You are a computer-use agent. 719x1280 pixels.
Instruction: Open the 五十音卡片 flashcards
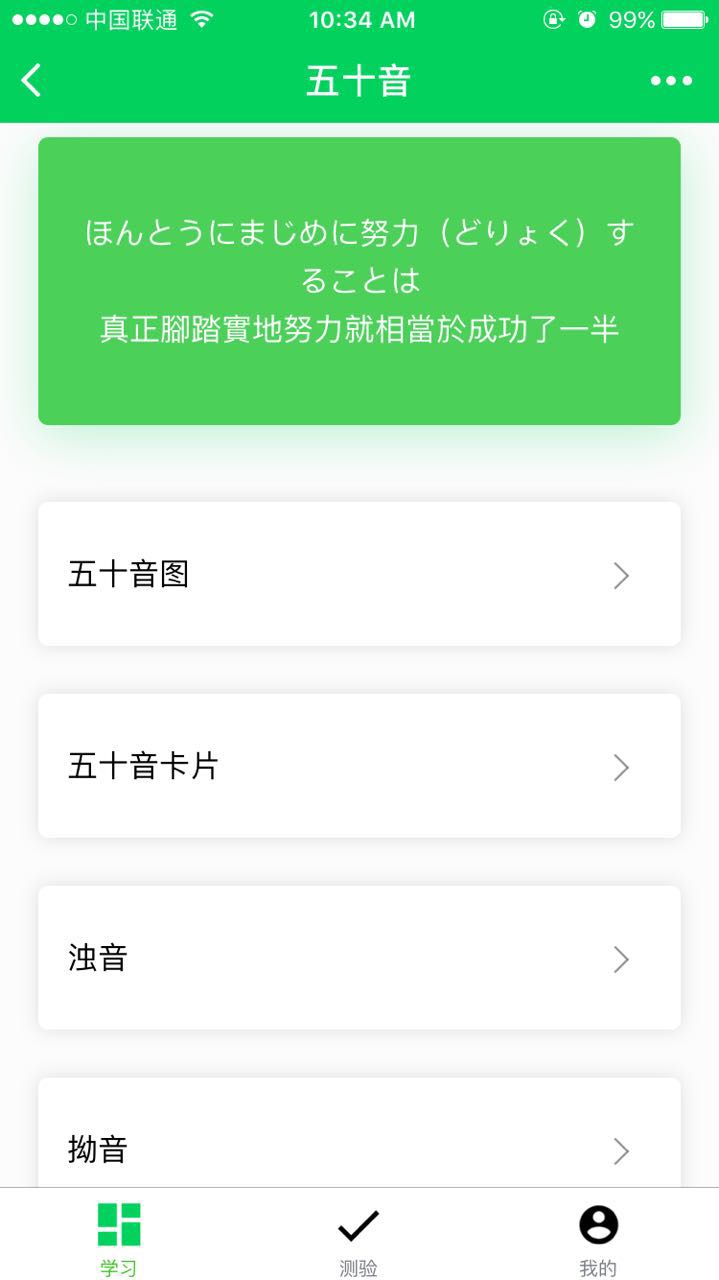(x=359, y=766)
